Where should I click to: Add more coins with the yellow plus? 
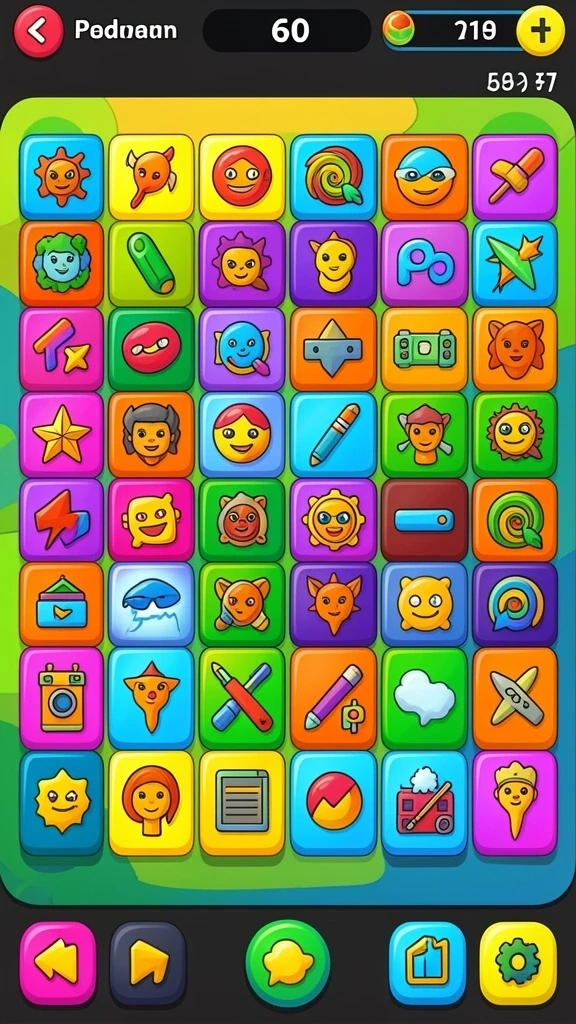pos(540,30)
